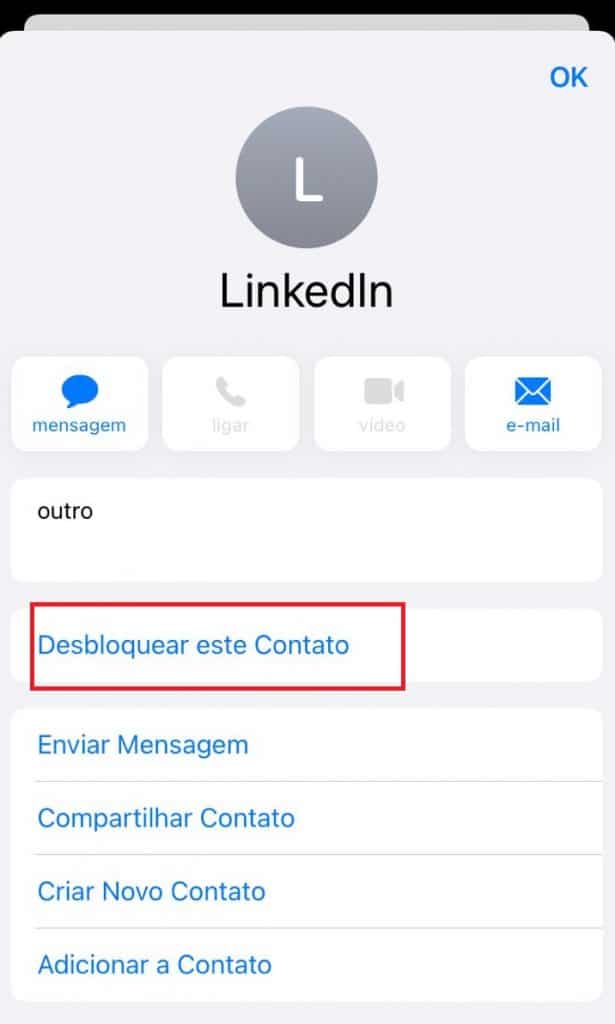This screenshot has height=1024, width=615.
Task: Open Compartilhar Contato
Action: [306, 818]
